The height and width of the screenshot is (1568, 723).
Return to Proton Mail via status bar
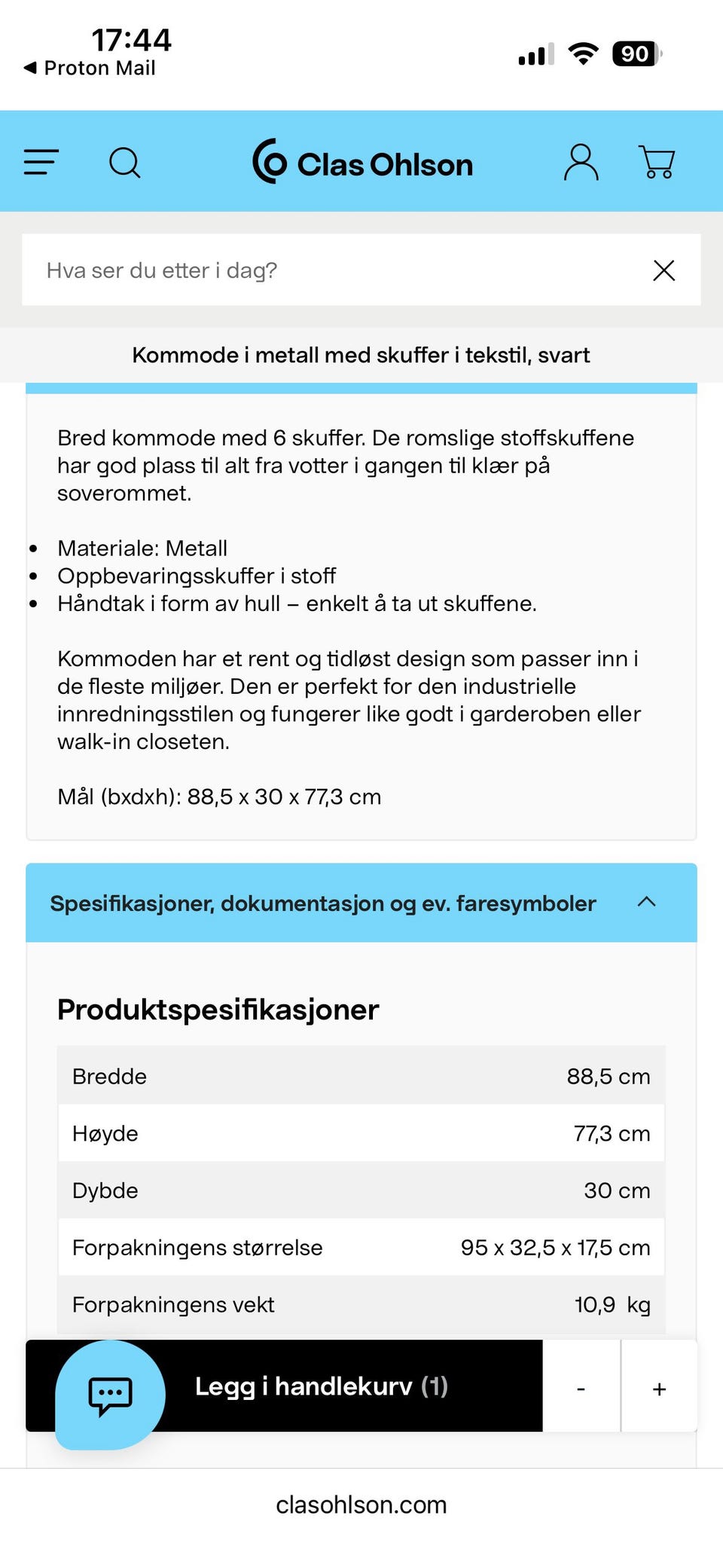click(90, 67)
